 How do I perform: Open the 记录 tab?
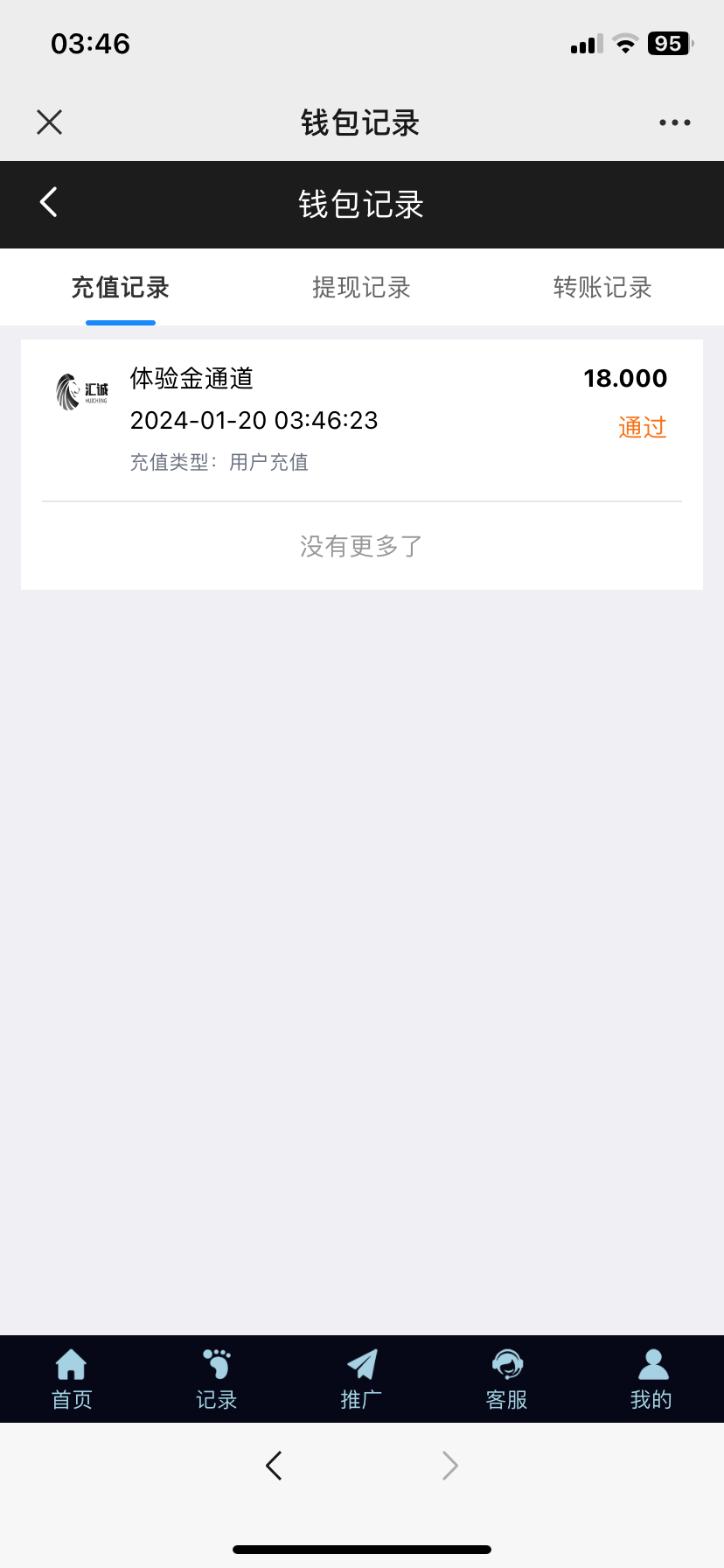[216, 1379]
